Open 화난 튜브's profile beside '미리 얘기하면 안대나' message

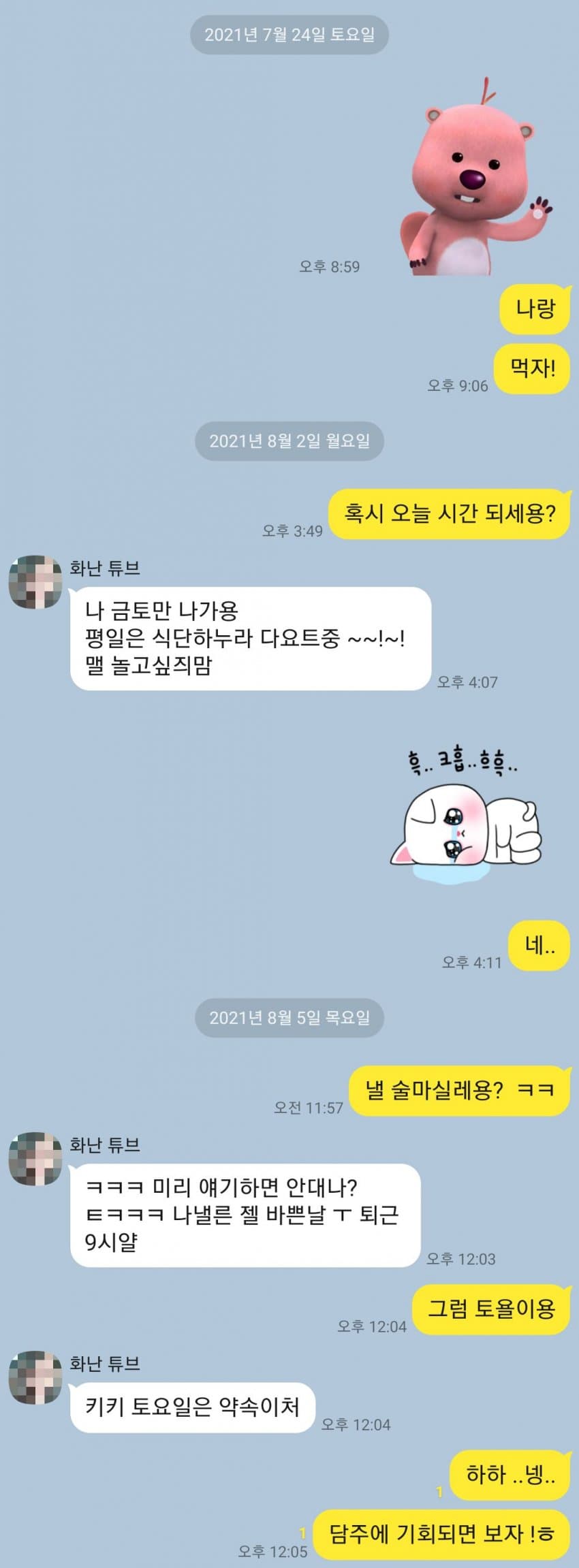[35, 1159]
